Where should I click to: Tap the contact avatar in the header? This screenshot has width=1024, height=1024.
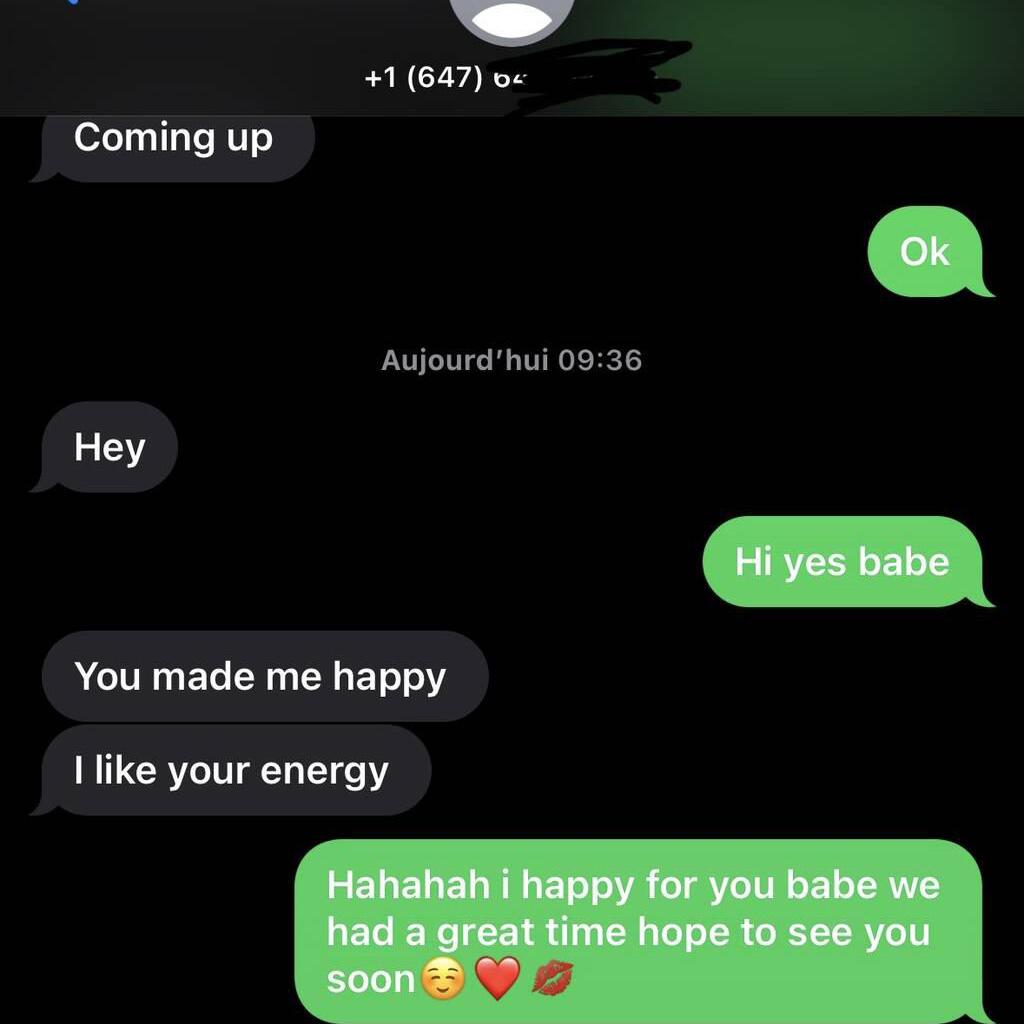[x=512, y=18]
